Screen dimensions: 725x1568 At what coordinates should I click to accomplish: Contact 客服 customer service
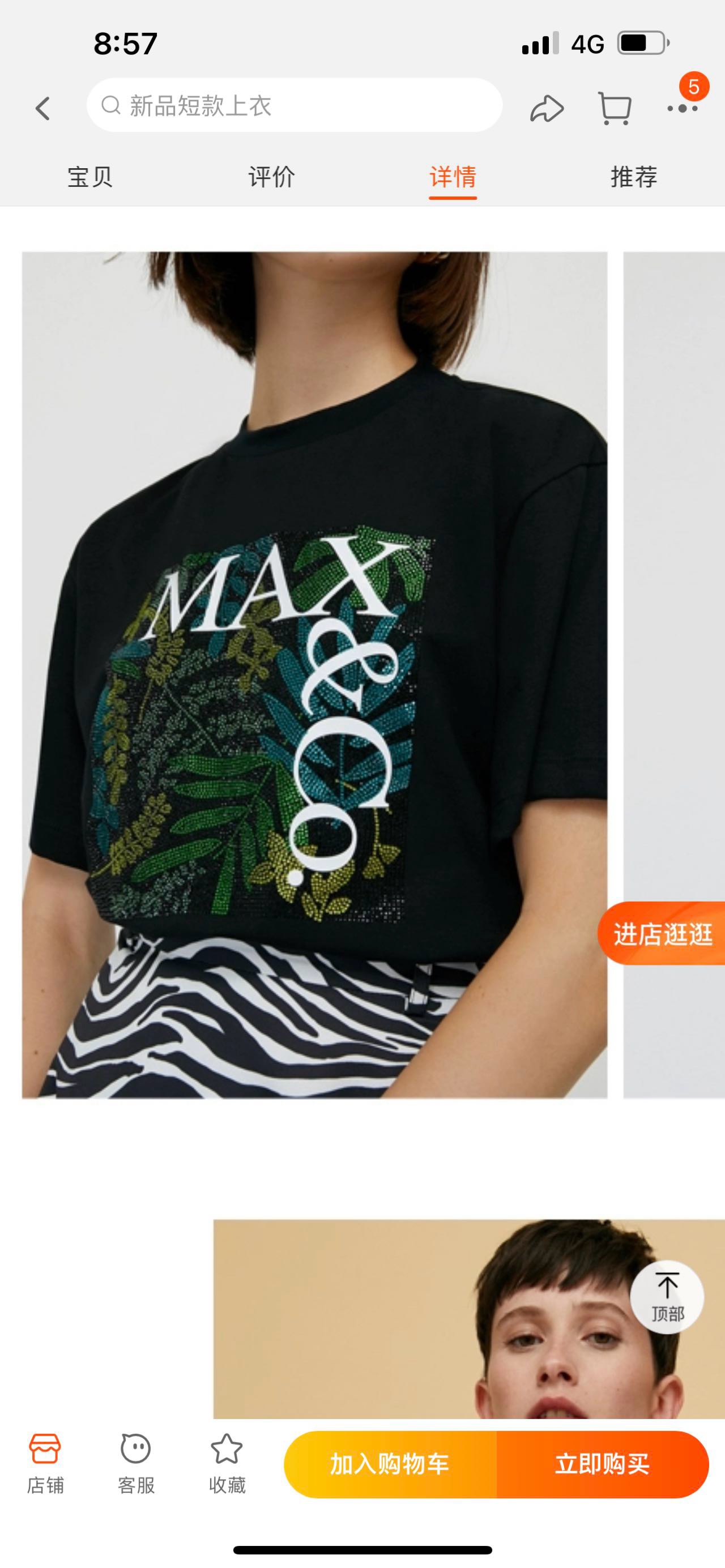136,1462
